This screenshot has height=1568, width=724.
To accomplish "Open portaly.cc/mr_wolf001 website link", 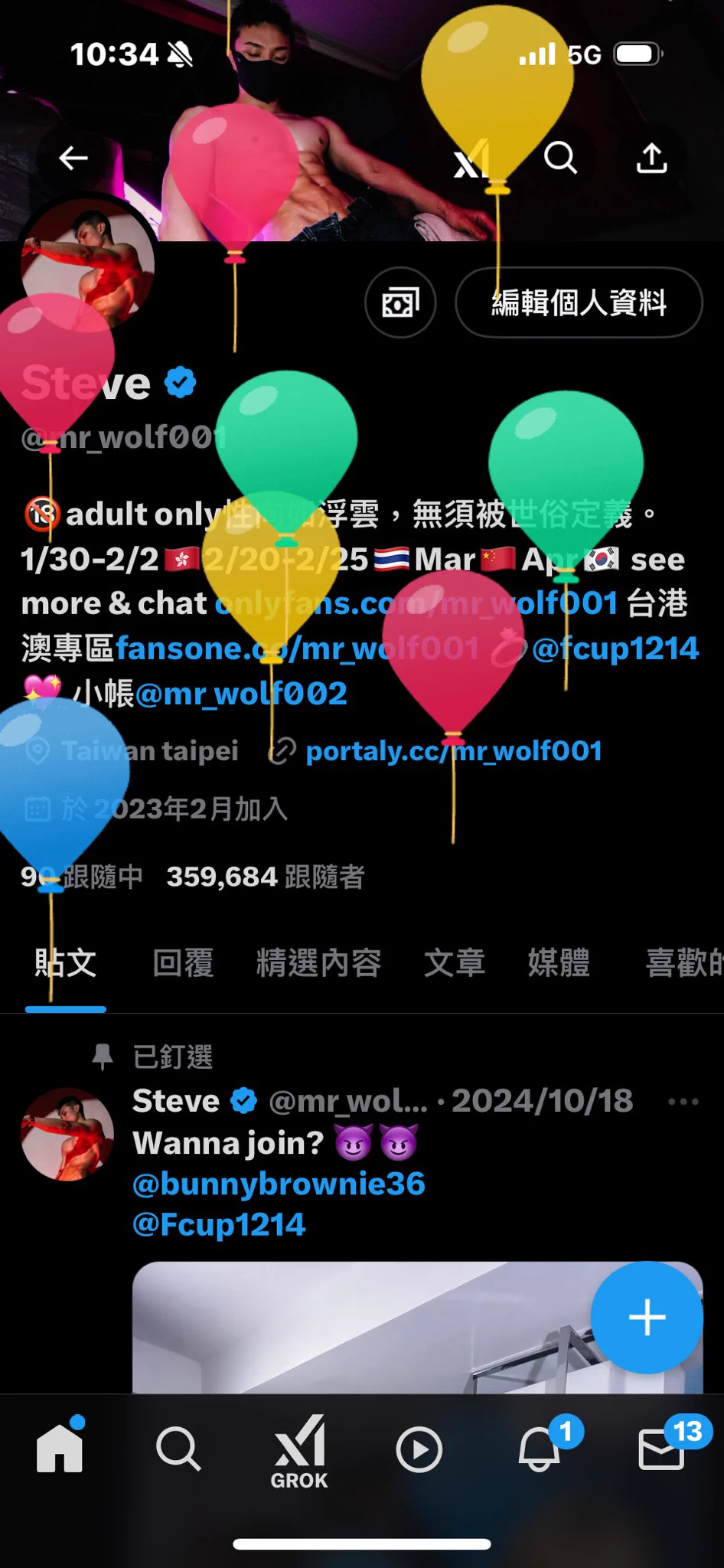I will [453, 751].
